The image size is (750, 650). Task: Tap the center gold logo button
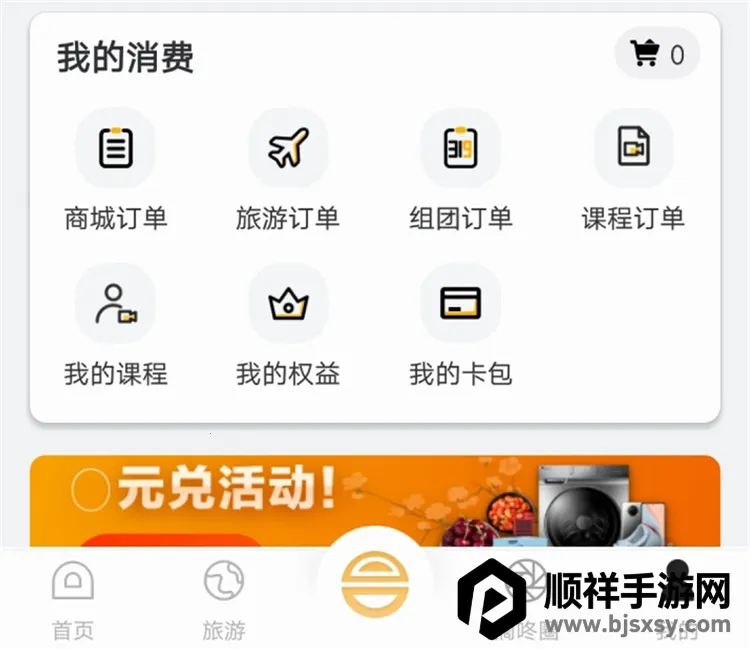pyautogui.click(x=374, y=587)
